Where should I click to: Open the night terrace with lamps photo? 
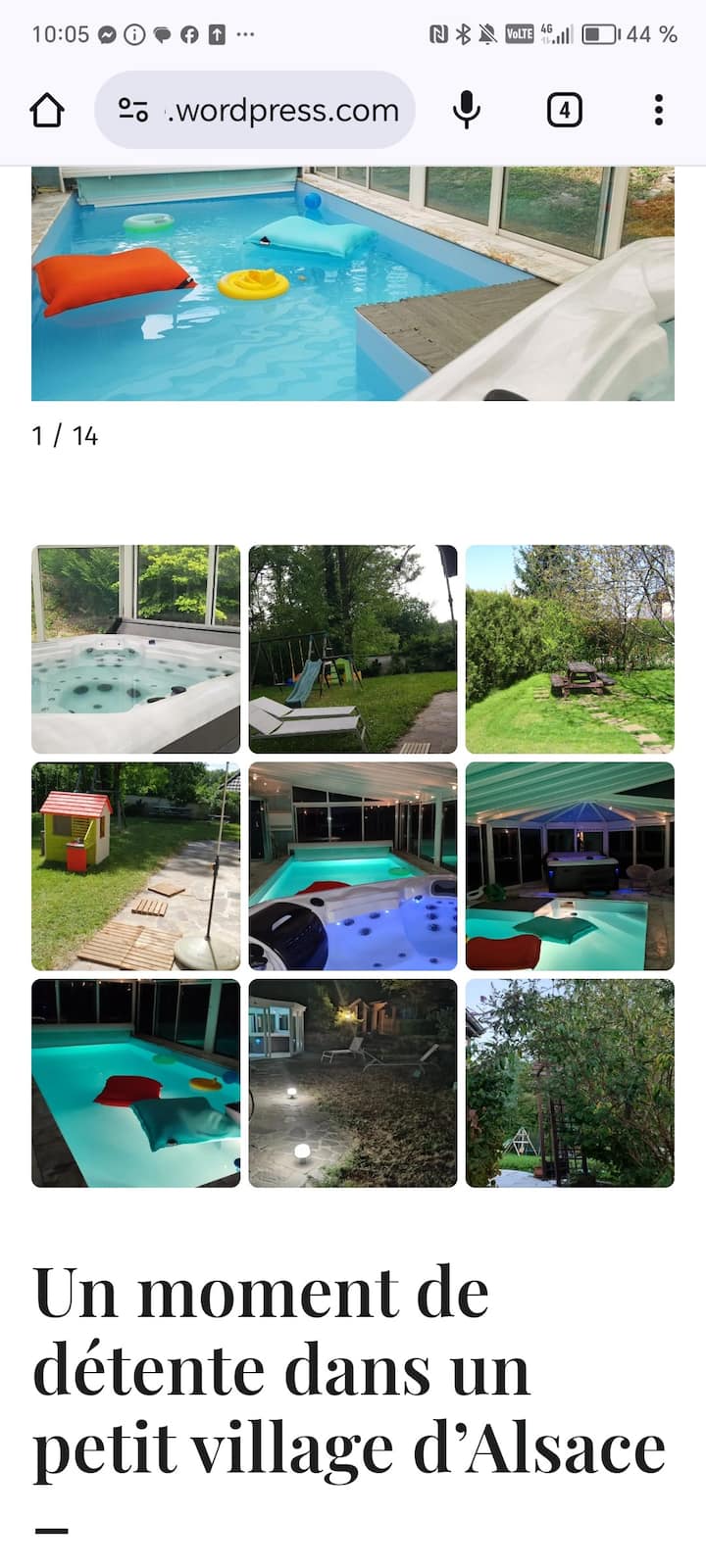click(x=353, y=1083)
